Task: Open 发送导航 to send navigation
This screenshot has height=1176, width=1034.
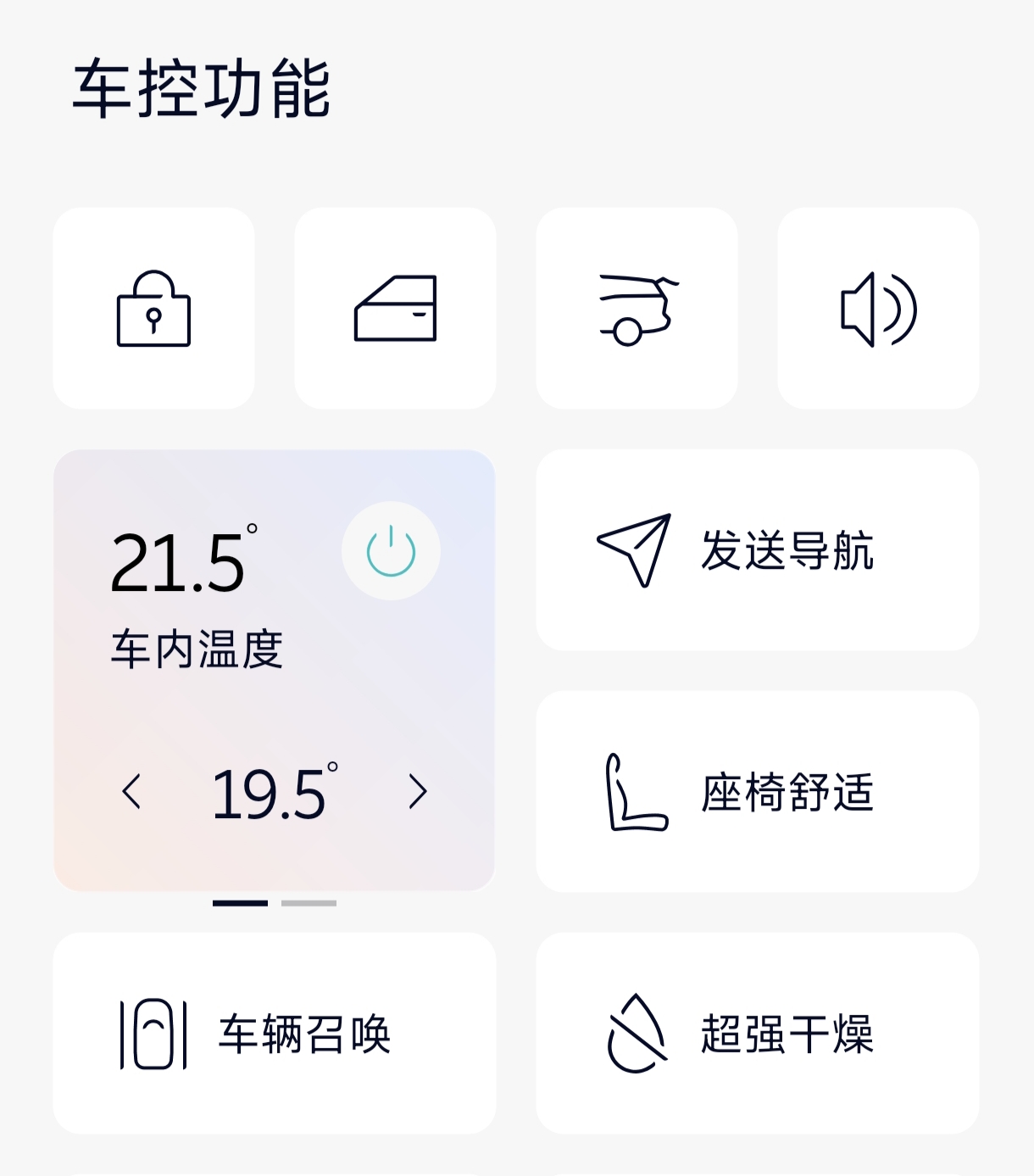Action: (x=757, y=550)
